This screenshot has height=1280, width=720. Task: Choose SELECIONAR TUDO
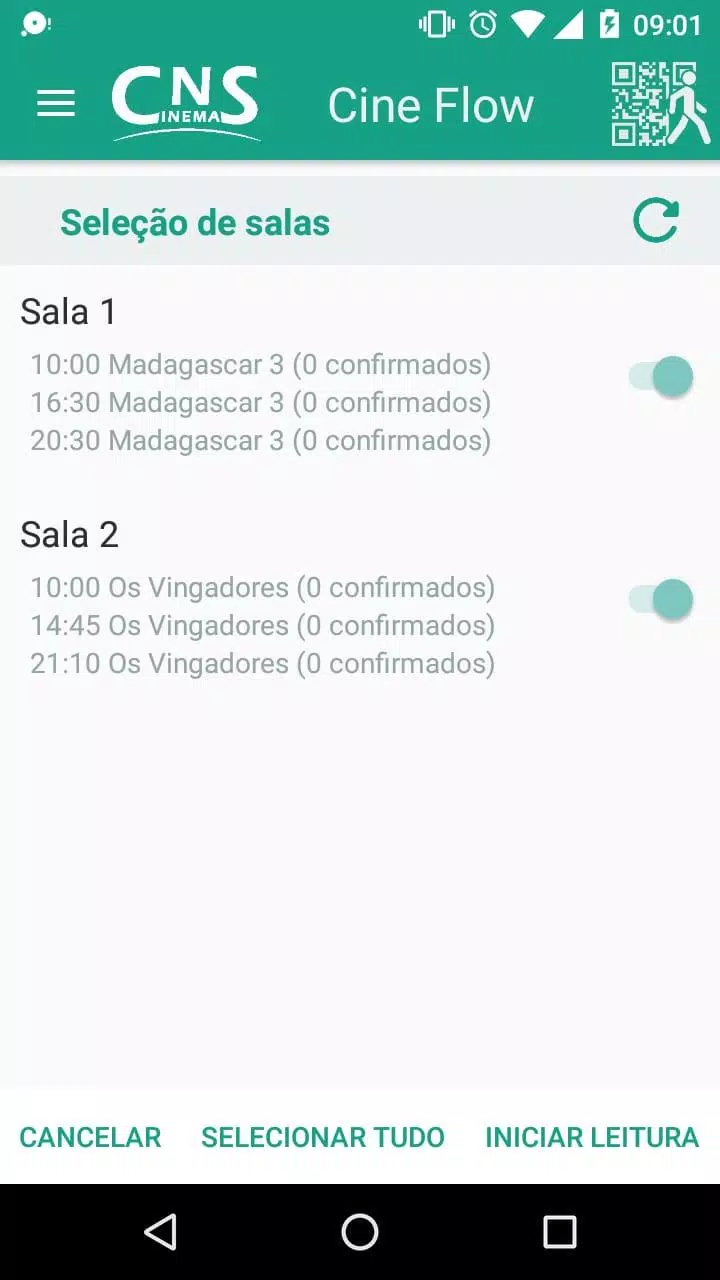[x=323, y=1137]
